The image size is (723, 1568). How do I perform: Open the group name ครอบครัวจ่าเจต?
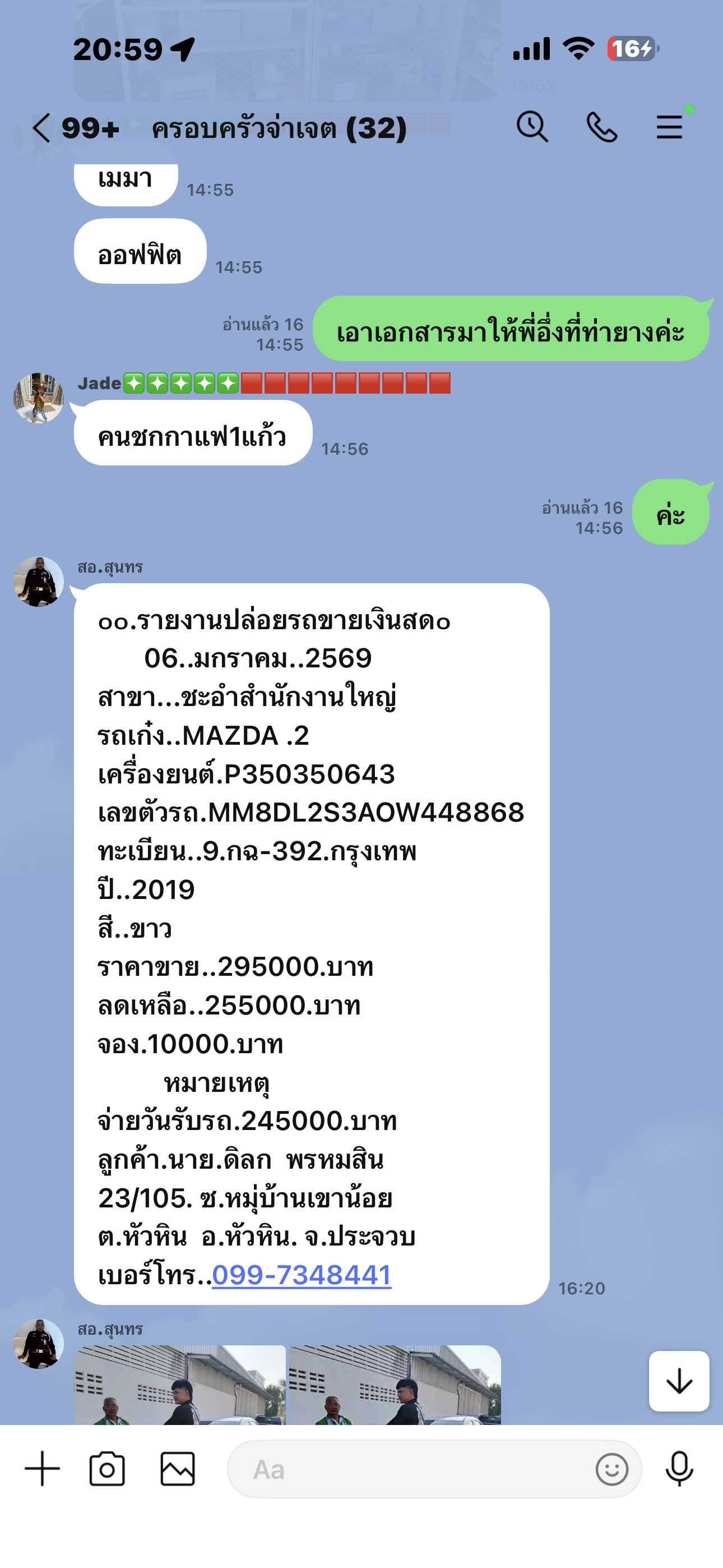[279, 128]
